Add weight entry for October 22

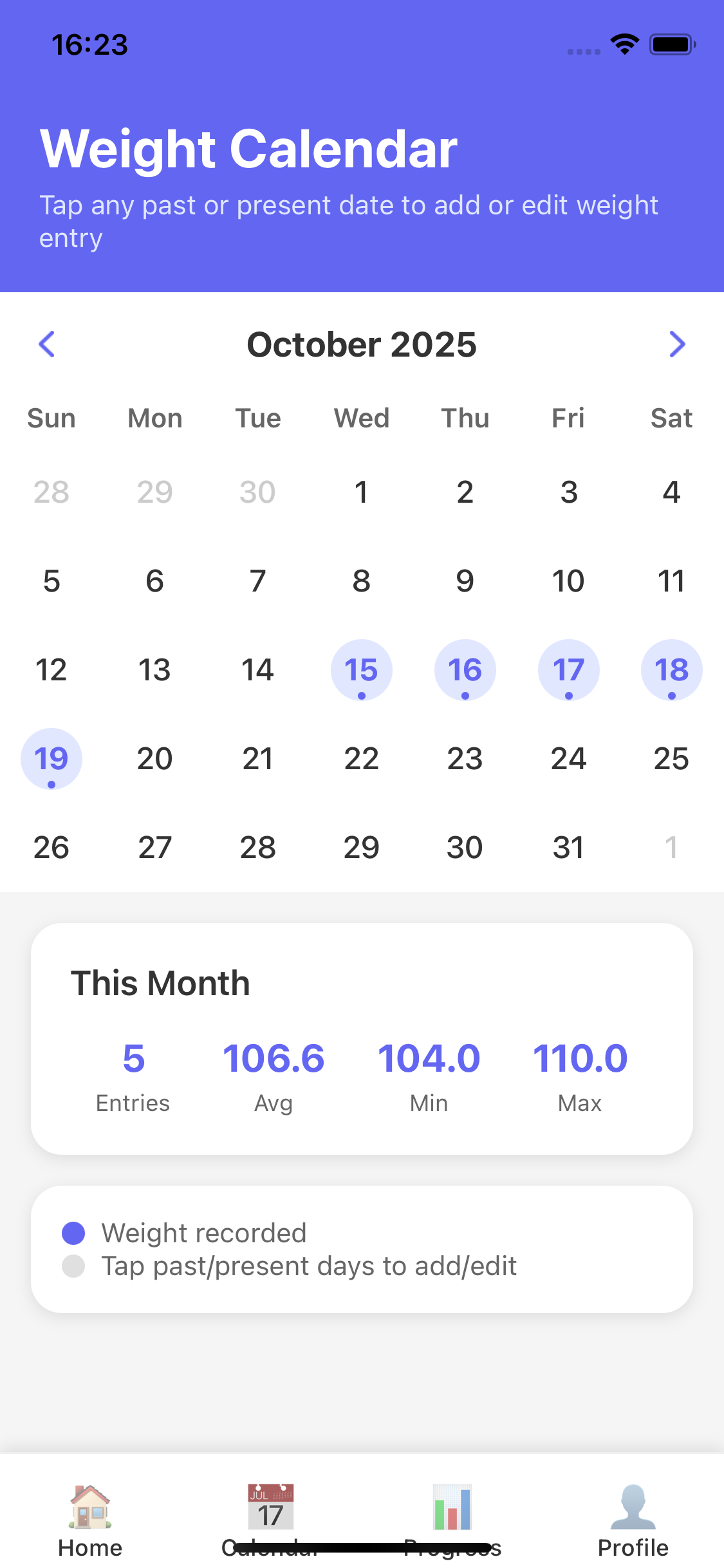pyautogui.click(x=362, y=758)
